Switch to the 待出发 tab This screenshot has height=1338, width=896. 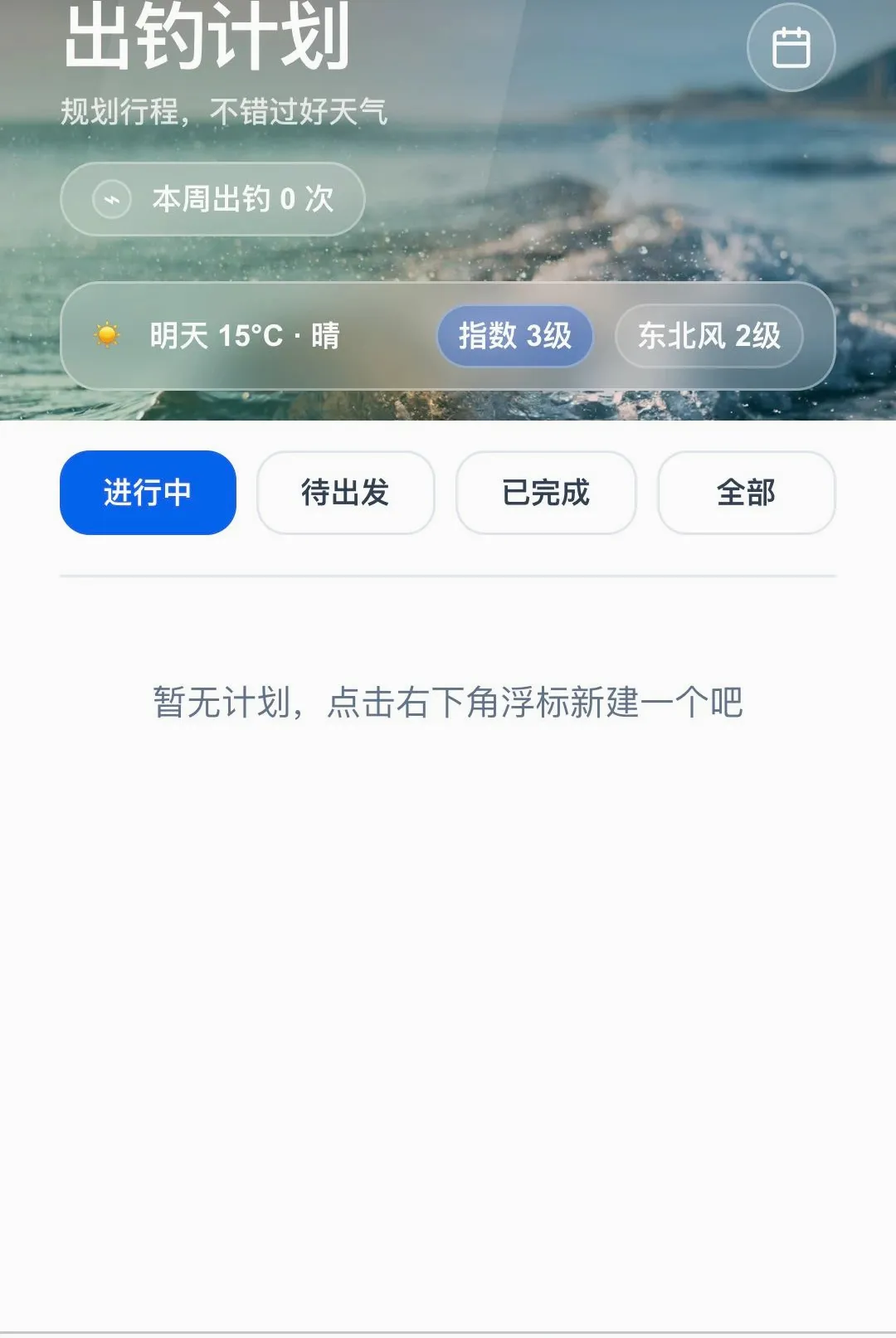[x=346, y=493]
